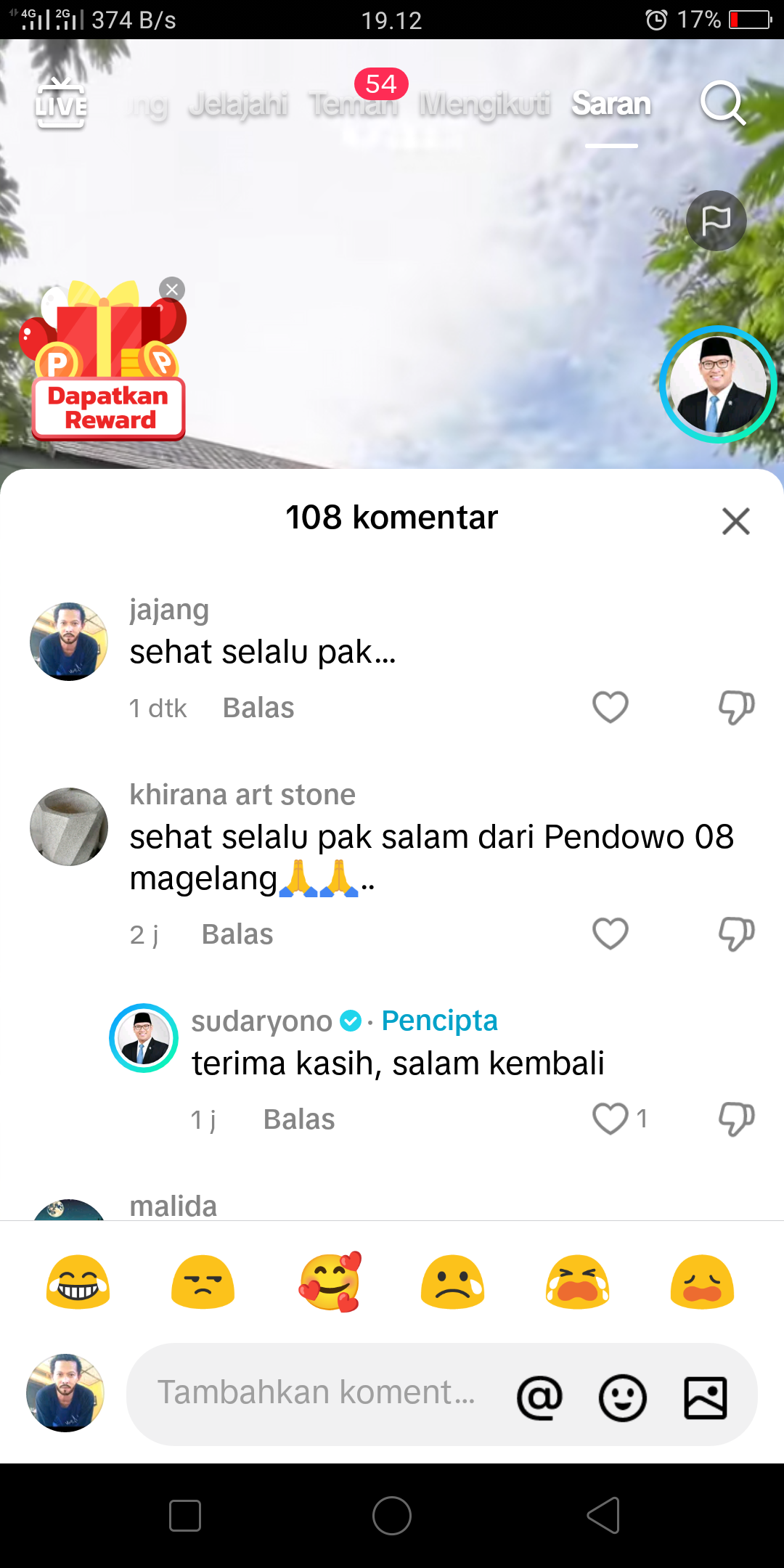Viewport: 784px width, 1568px height.
Task: Like jajang's comment
Action: click(610, 707)
